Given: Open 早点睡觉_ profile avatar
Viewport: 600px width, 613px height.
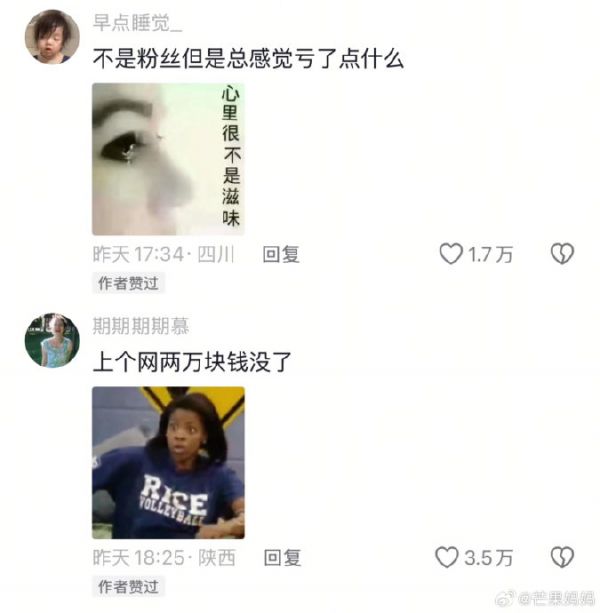Looking at the screenshot, I should click(x=51, y=37).
